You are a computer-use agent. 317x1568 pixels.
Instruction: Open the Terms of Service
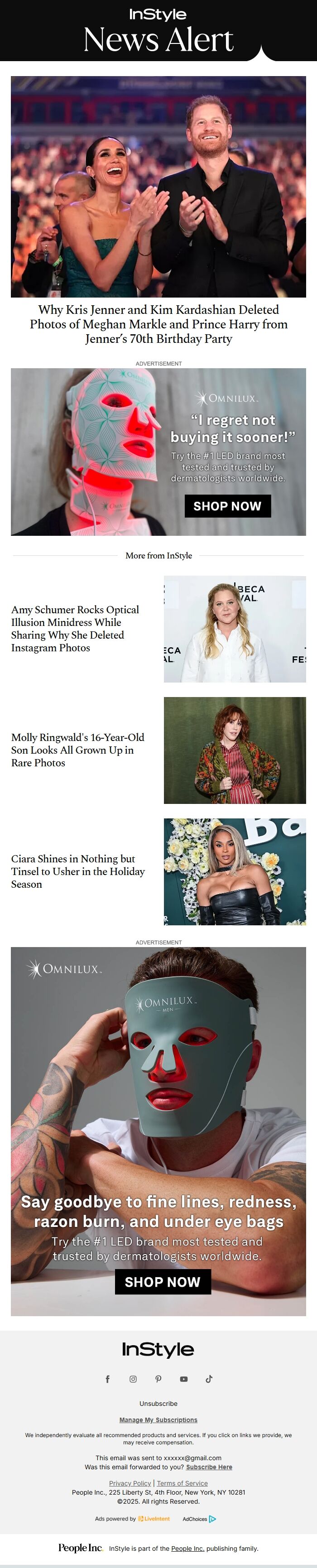[182, 1483]
